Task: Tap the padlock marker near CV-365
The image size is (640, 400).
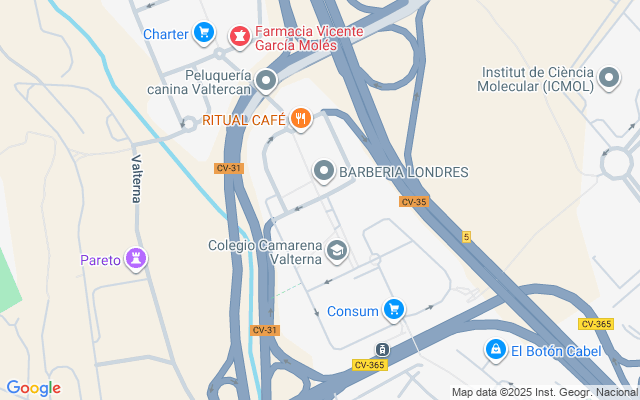Action: (x=381, y=349)
